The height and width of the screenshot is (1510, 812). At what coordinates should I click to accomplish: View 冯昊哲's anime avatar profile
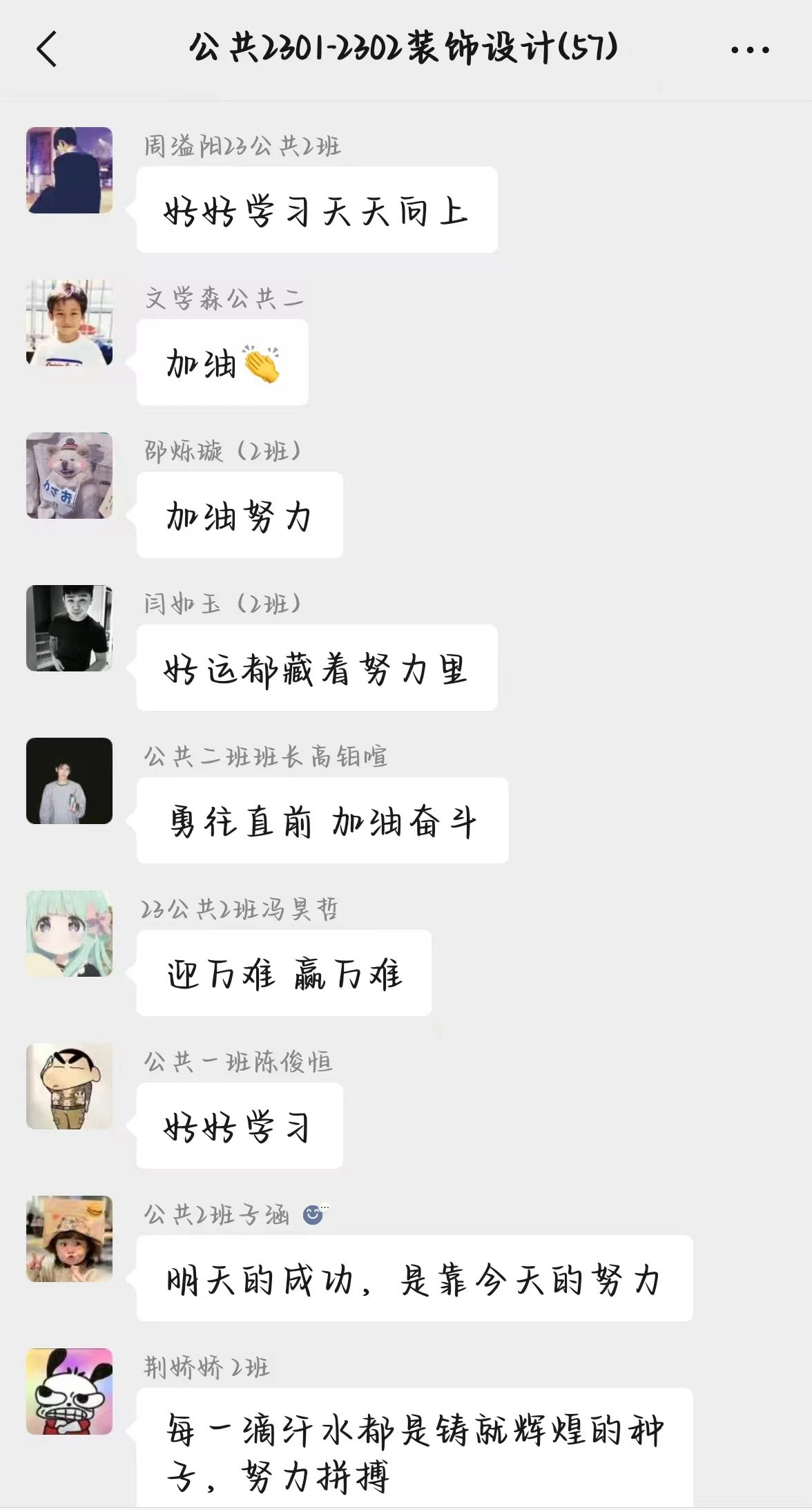point(69,933)
